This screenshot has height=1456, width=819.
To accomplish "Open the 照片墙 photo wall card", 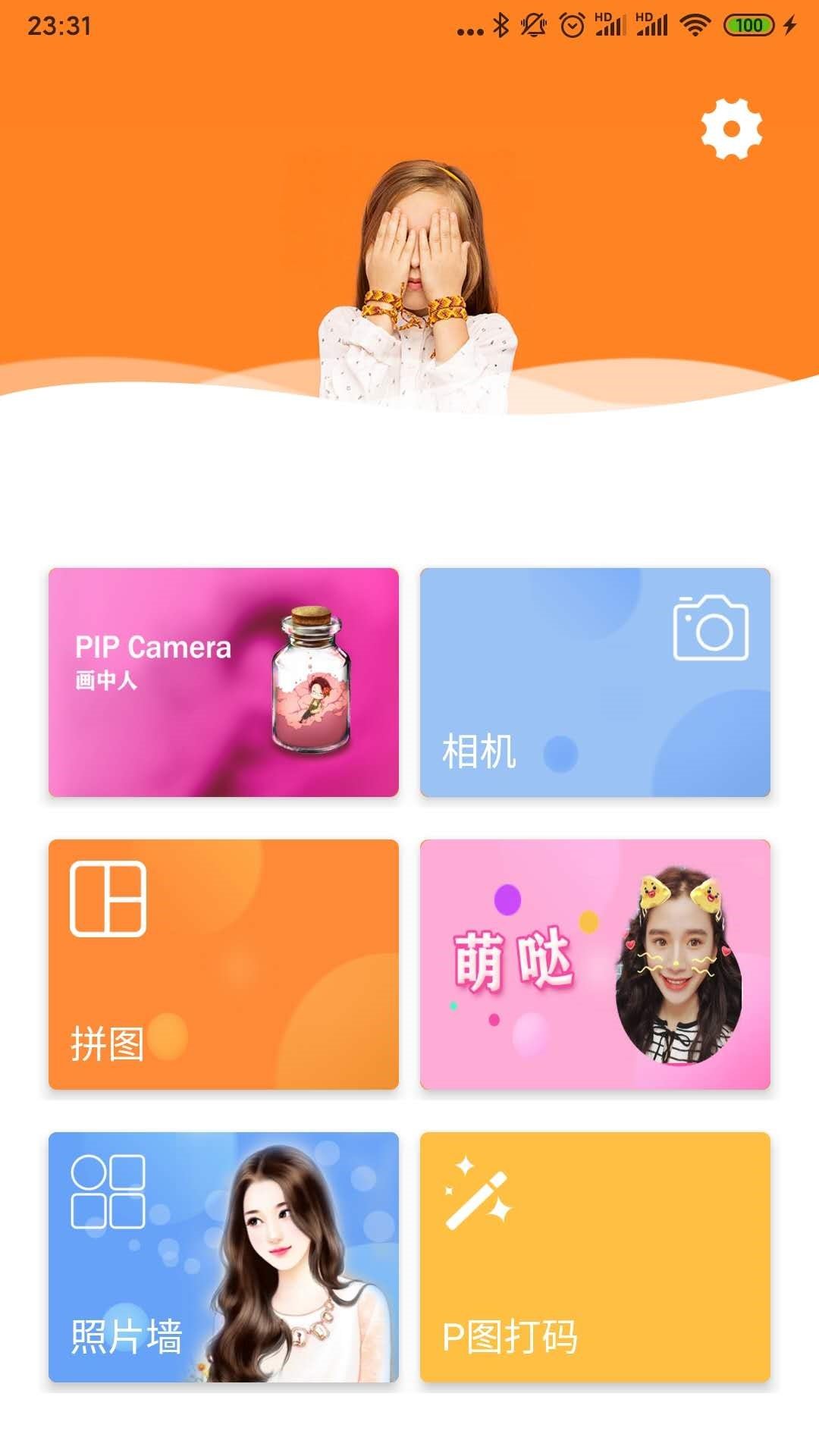I will (224, 1257).
